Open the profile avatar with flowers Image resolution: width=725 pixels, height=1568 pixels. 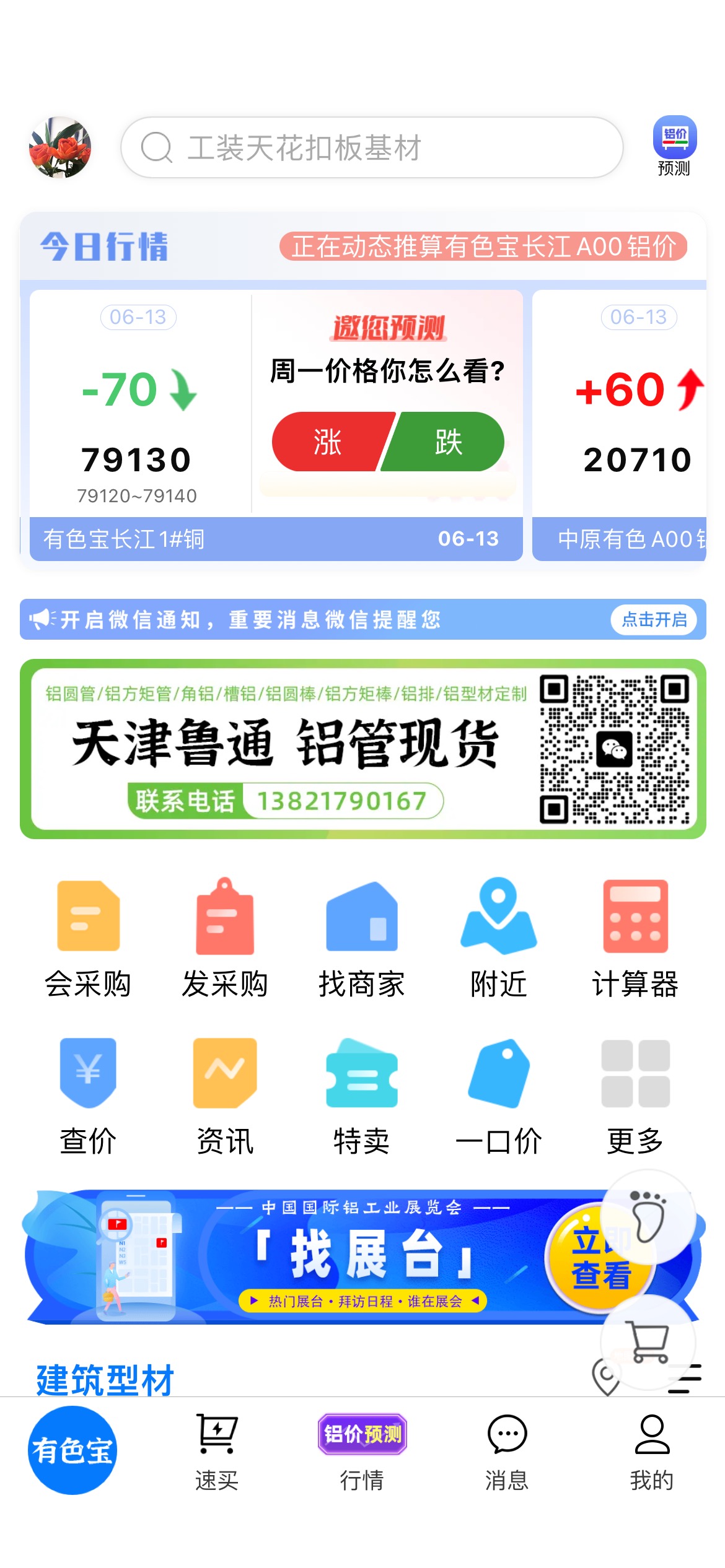pyautogui.click(x=60, y=147)
